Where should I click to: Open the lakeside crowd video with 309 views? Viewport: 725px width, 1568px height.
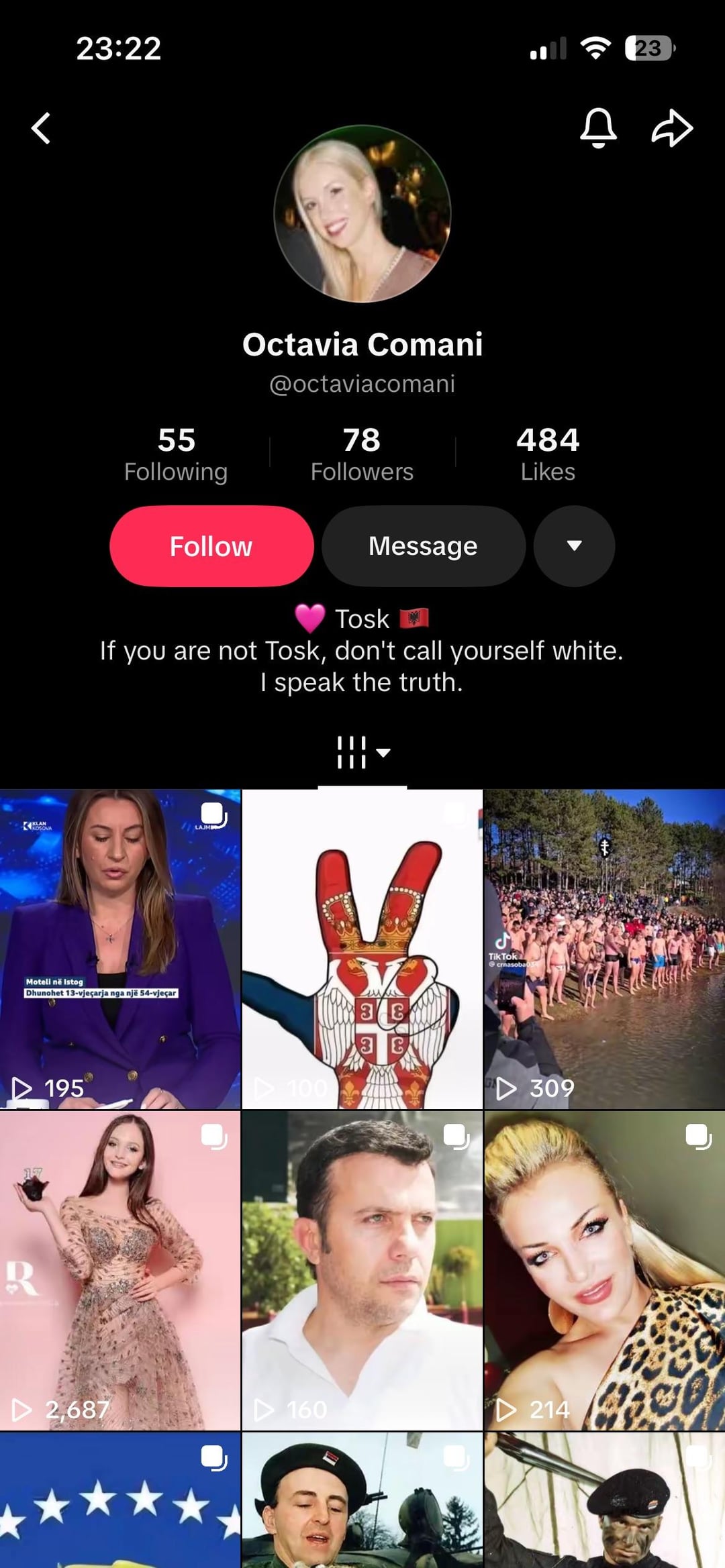pos(604,949)
